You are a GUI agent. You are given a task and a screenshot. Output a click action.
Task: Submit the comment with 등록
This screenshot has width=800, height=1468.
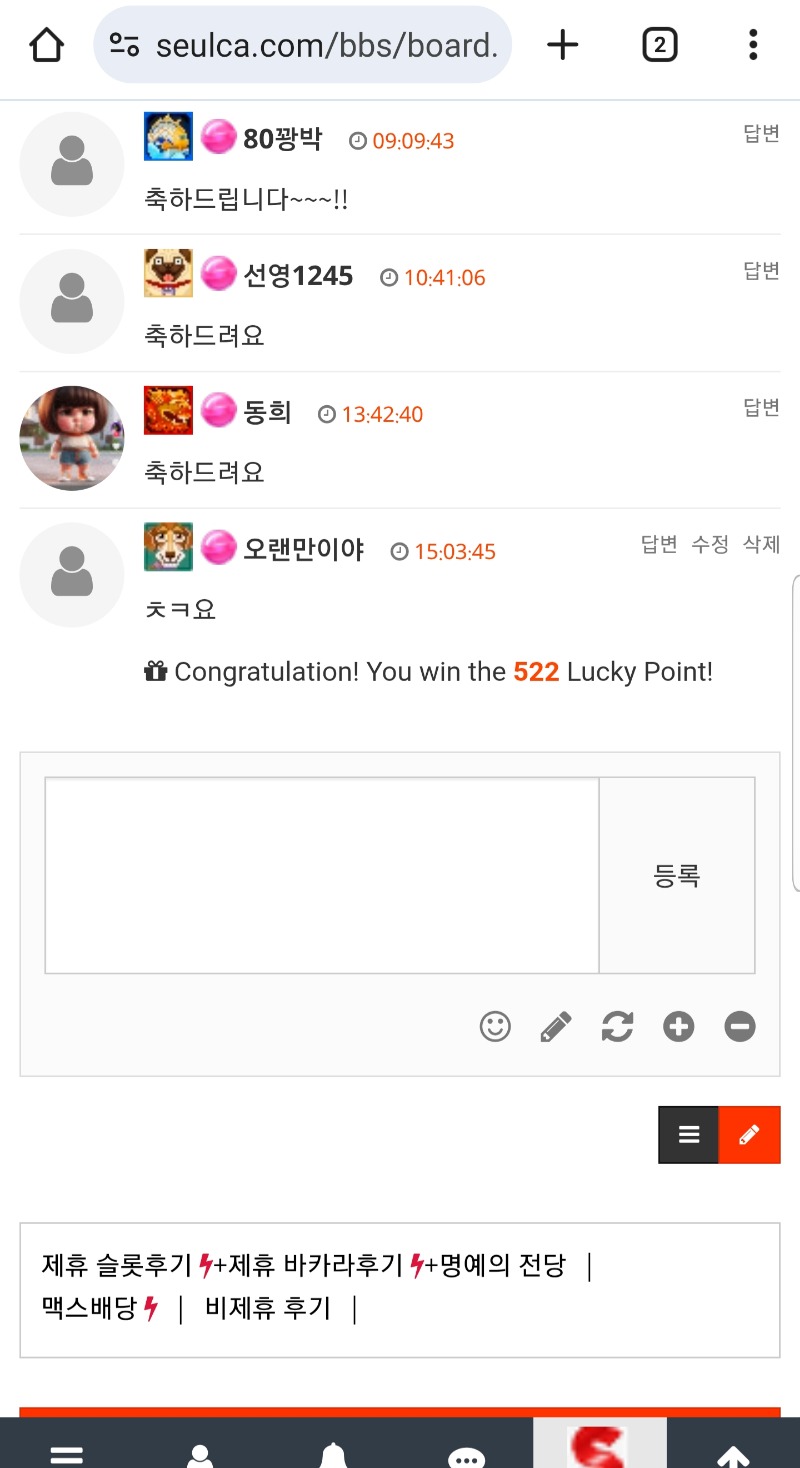coord(677,875)
